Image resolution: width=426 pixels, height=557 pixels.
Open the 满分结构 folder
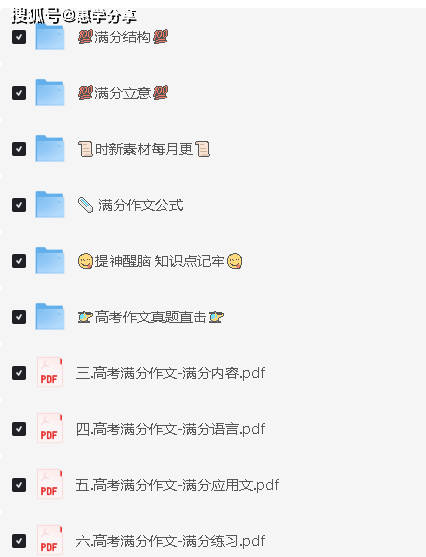[x=123, y=37]
